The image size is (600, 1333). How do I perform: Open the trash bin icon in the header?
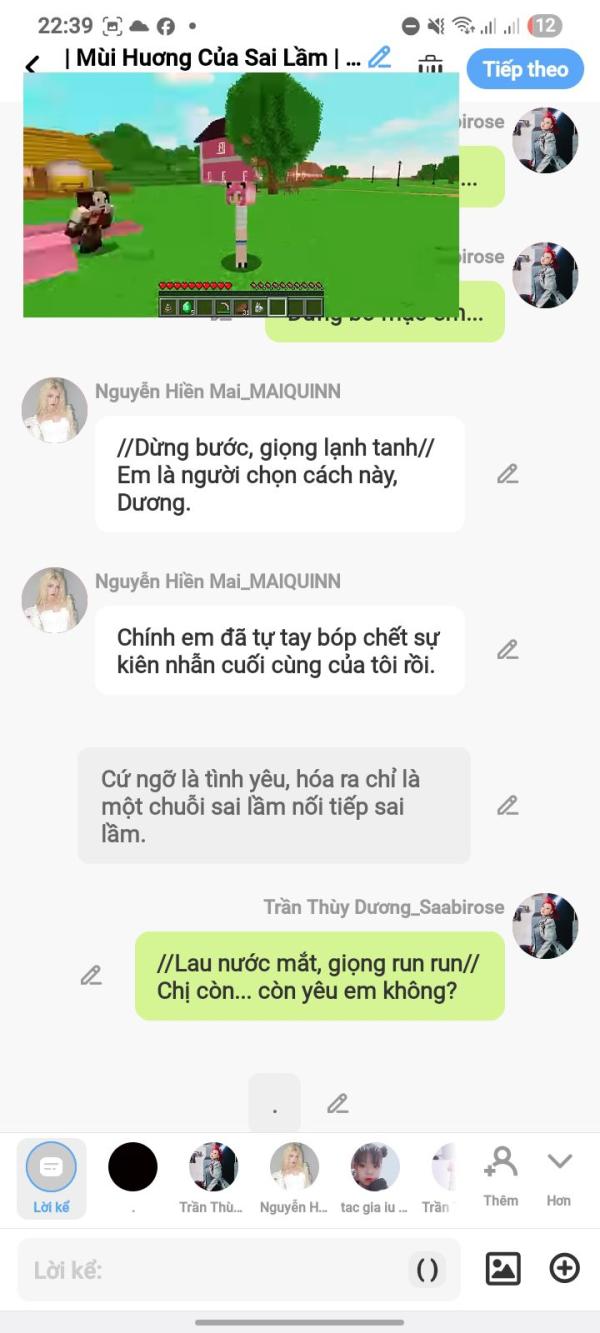pos(431,65)
